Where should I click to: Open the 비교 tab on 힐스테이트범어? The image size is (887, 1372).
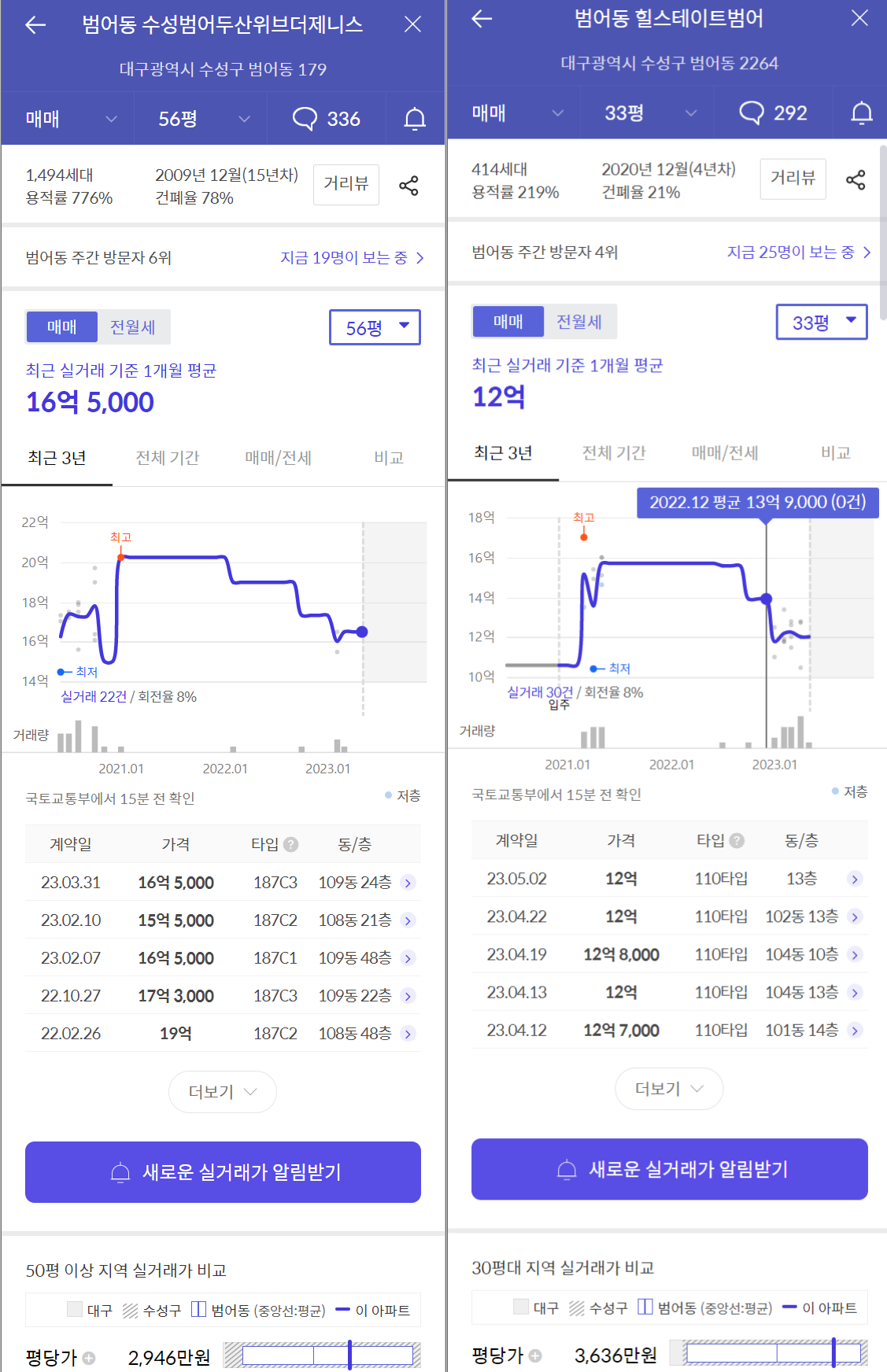coord(836,452)
